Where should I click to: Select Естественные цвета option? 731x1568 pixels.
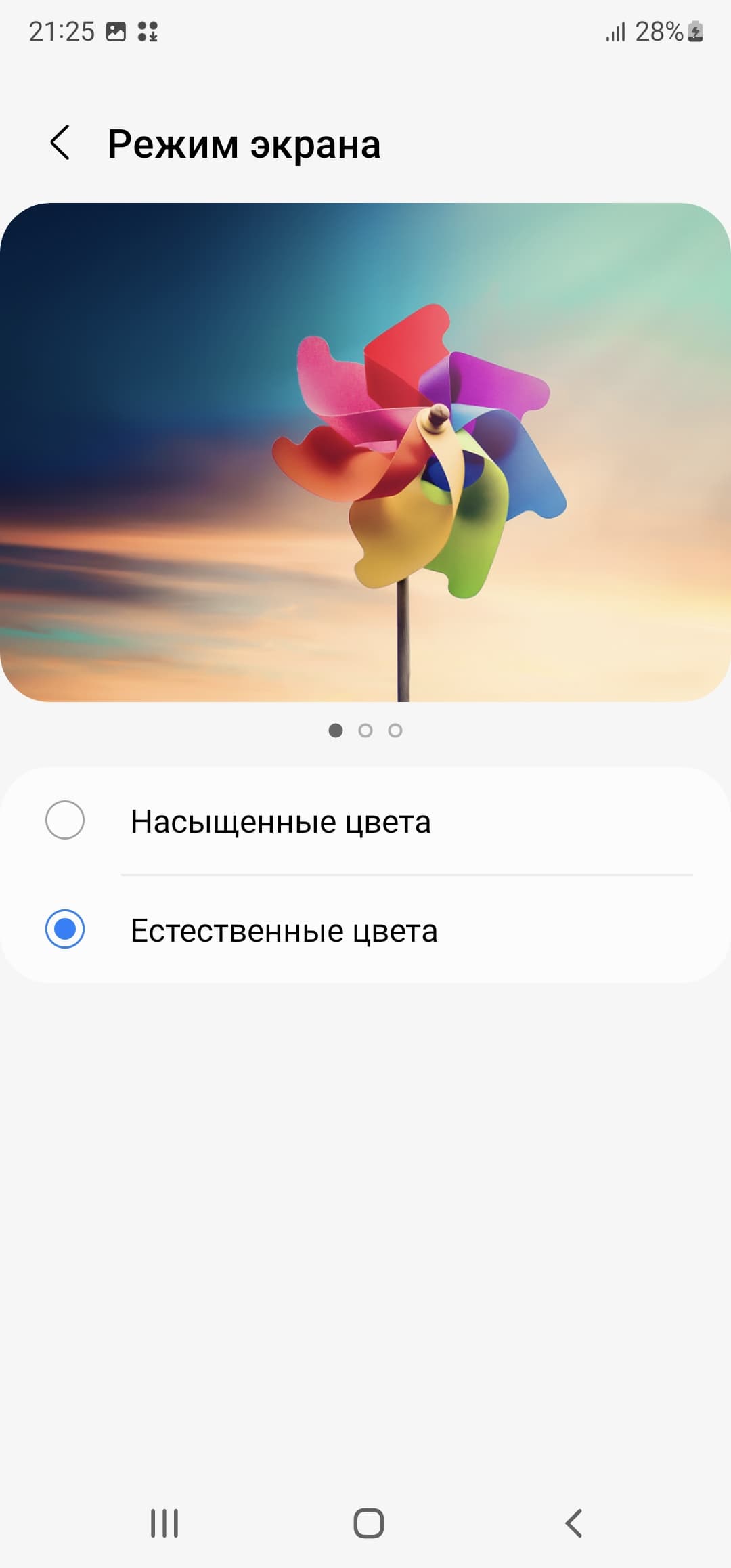(65, 929)
